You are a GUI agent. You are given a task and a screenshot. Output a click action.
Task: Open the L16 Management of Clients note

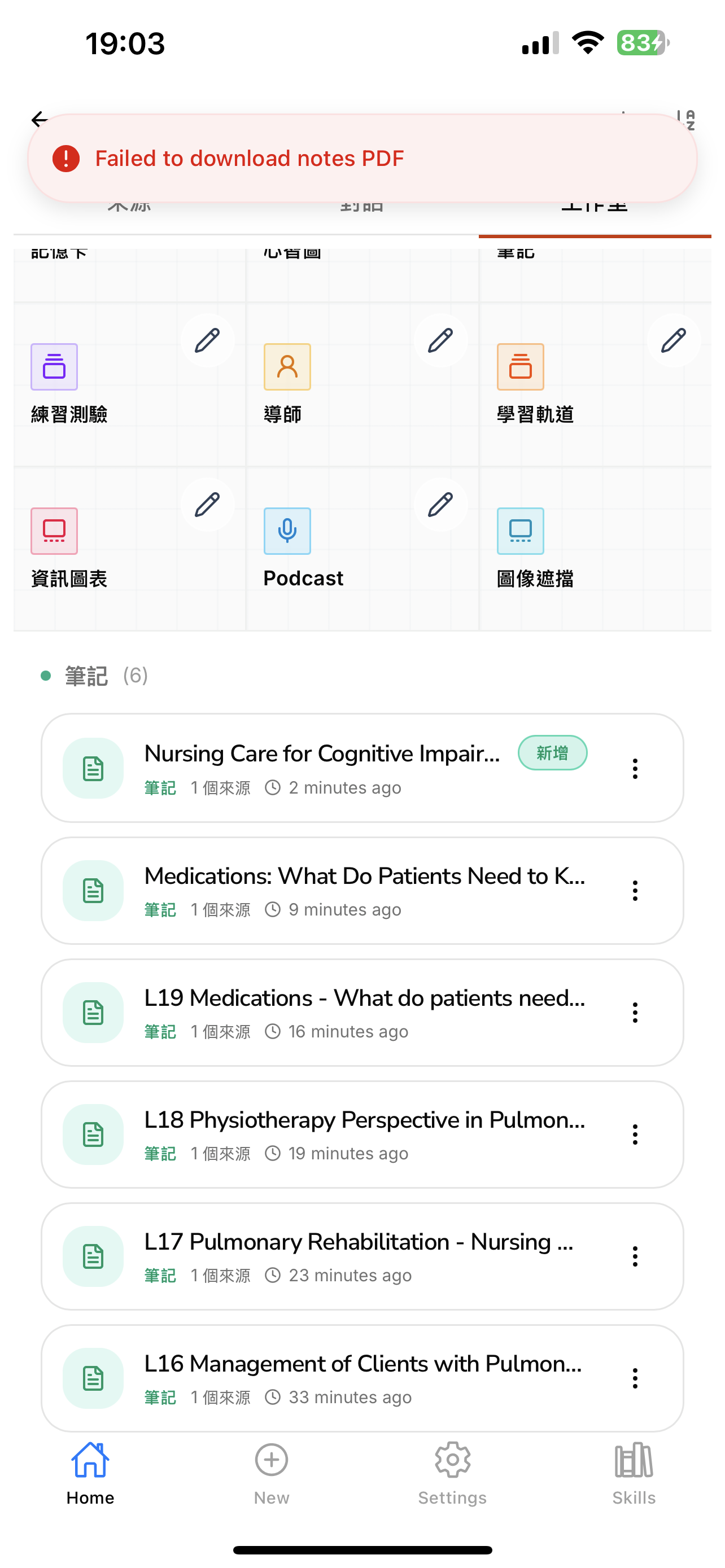pos(362,1377)
